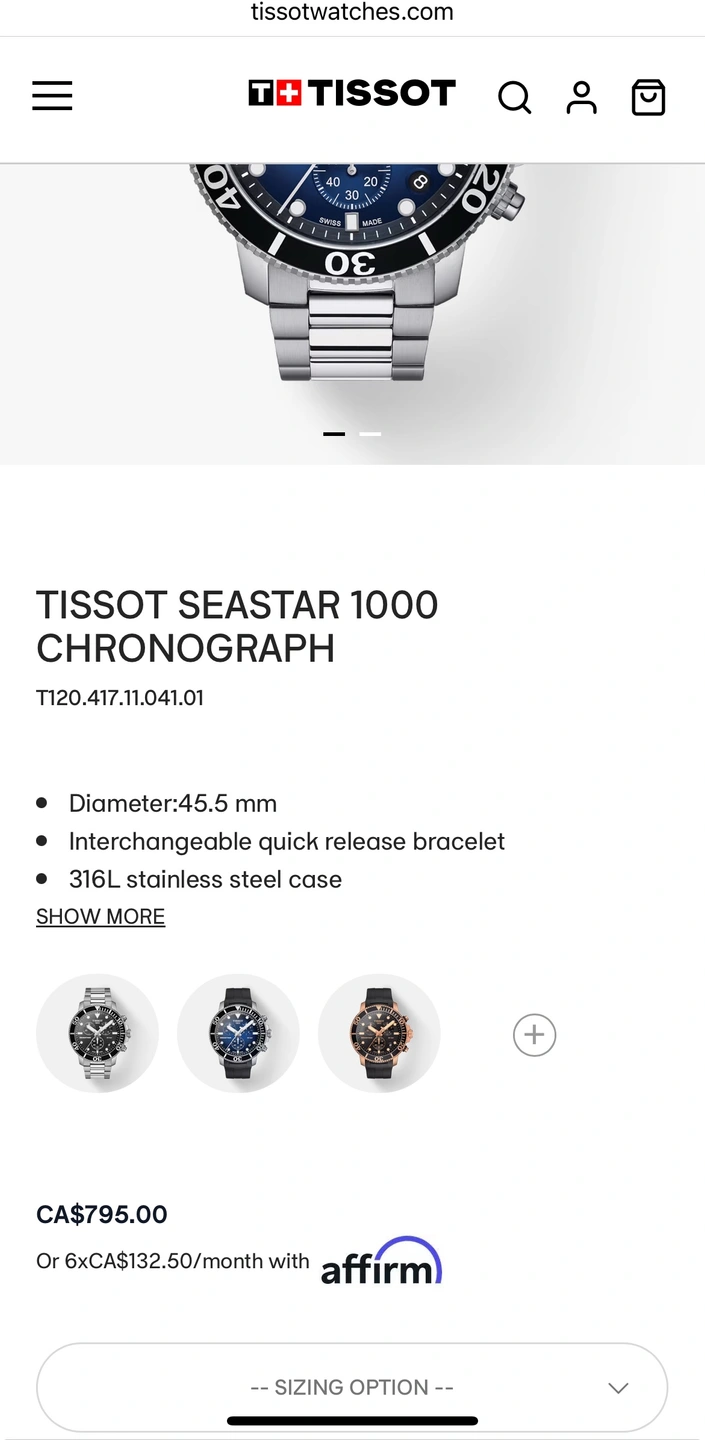The height and width of the screenshot is (1440, 705).
Task: Tap the search magnifier icon
Action: 514,97
